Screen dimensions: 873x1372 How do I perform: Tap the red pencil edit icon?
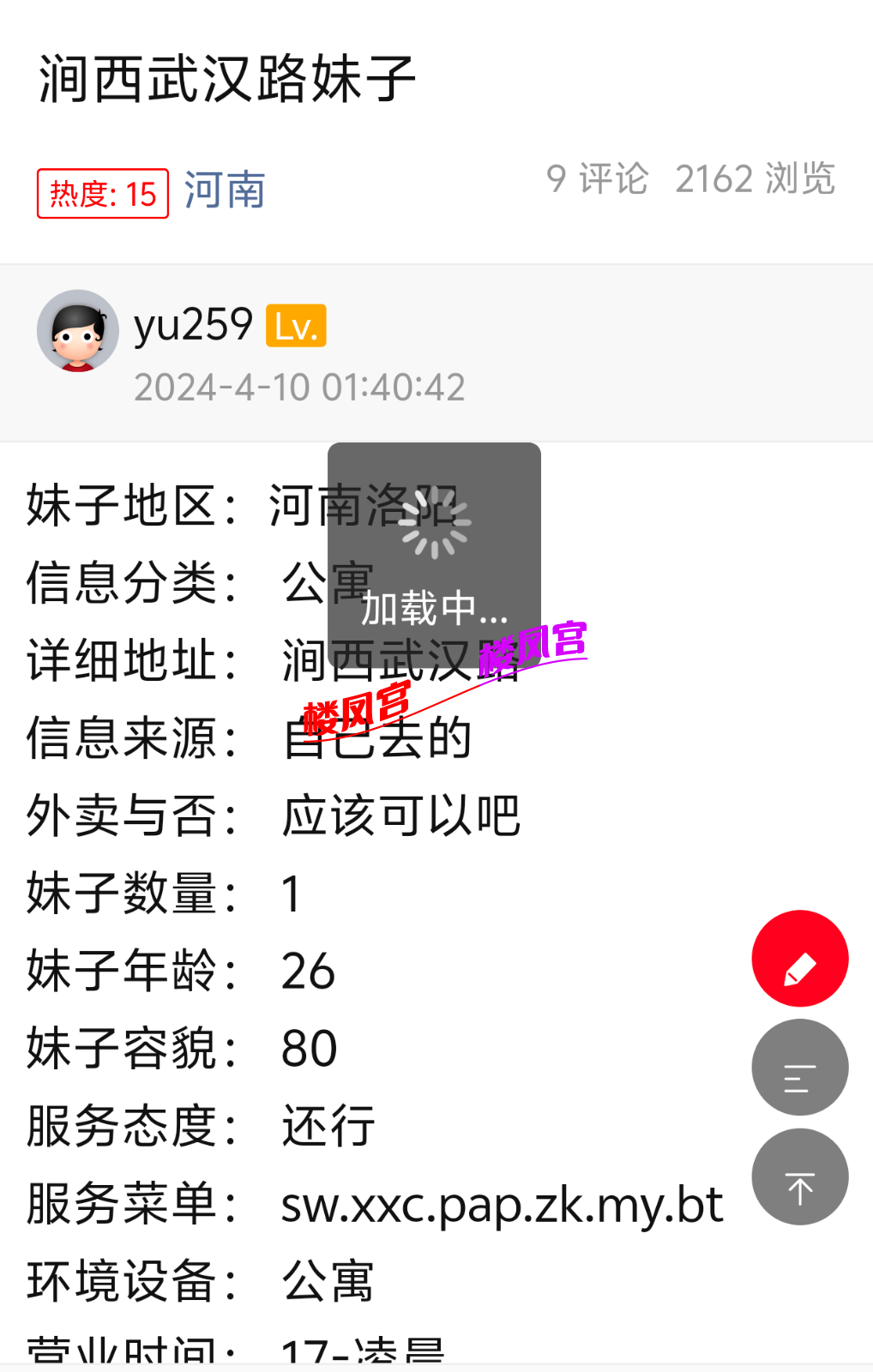pos(799,958)
